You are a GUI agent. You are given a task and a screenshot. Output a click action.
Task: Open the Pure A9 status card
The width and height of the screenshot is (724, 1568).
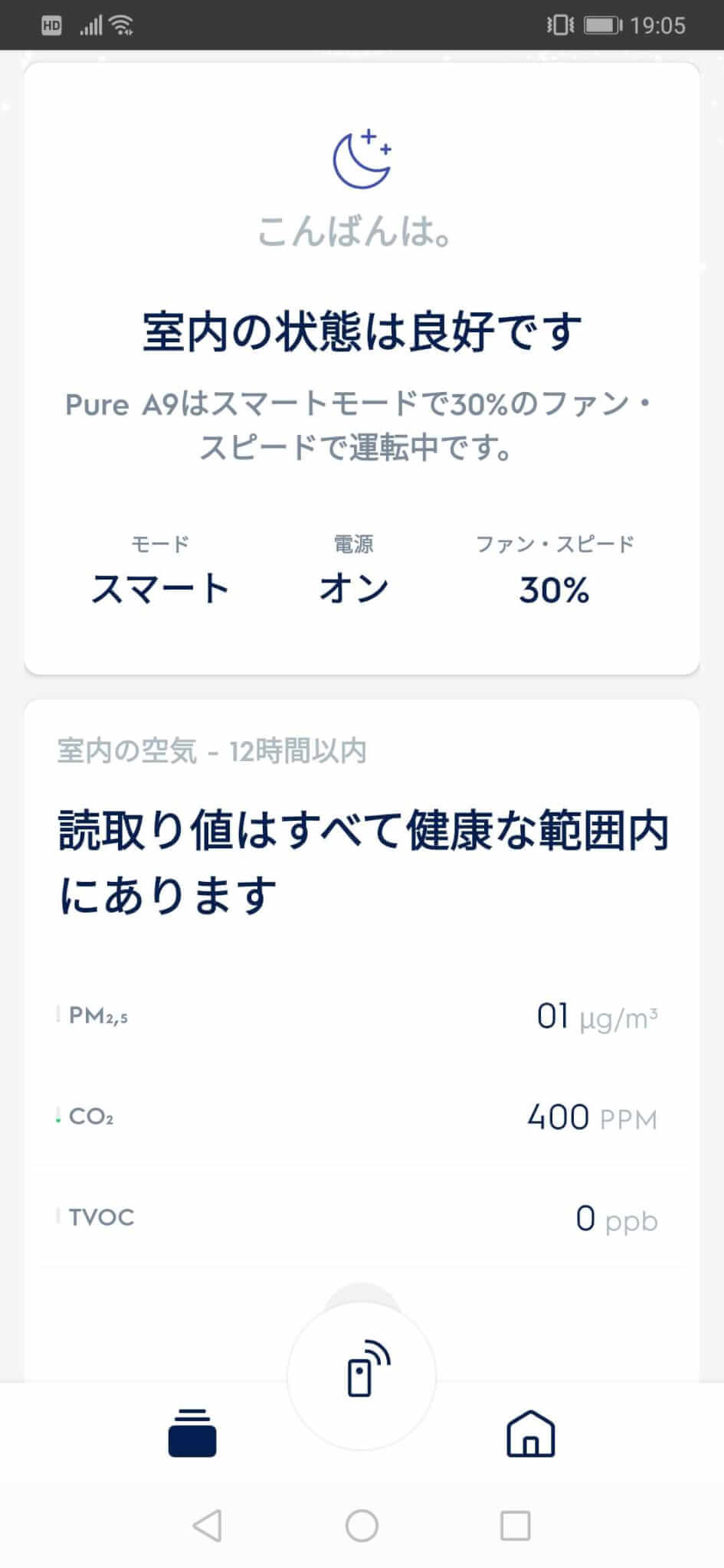pos(362,368)
